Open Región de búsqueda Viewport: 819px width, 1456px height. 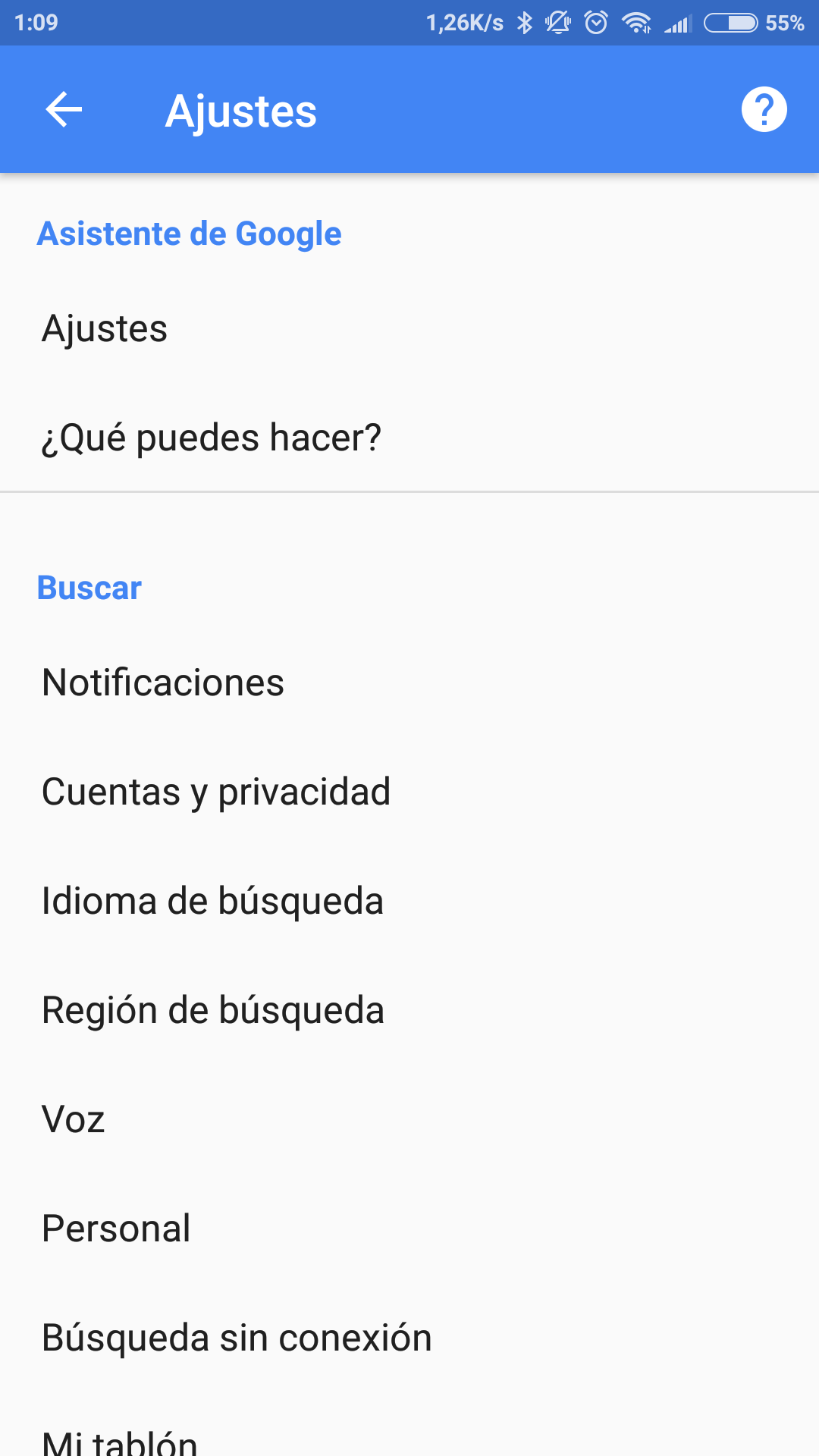(409, 1010)
